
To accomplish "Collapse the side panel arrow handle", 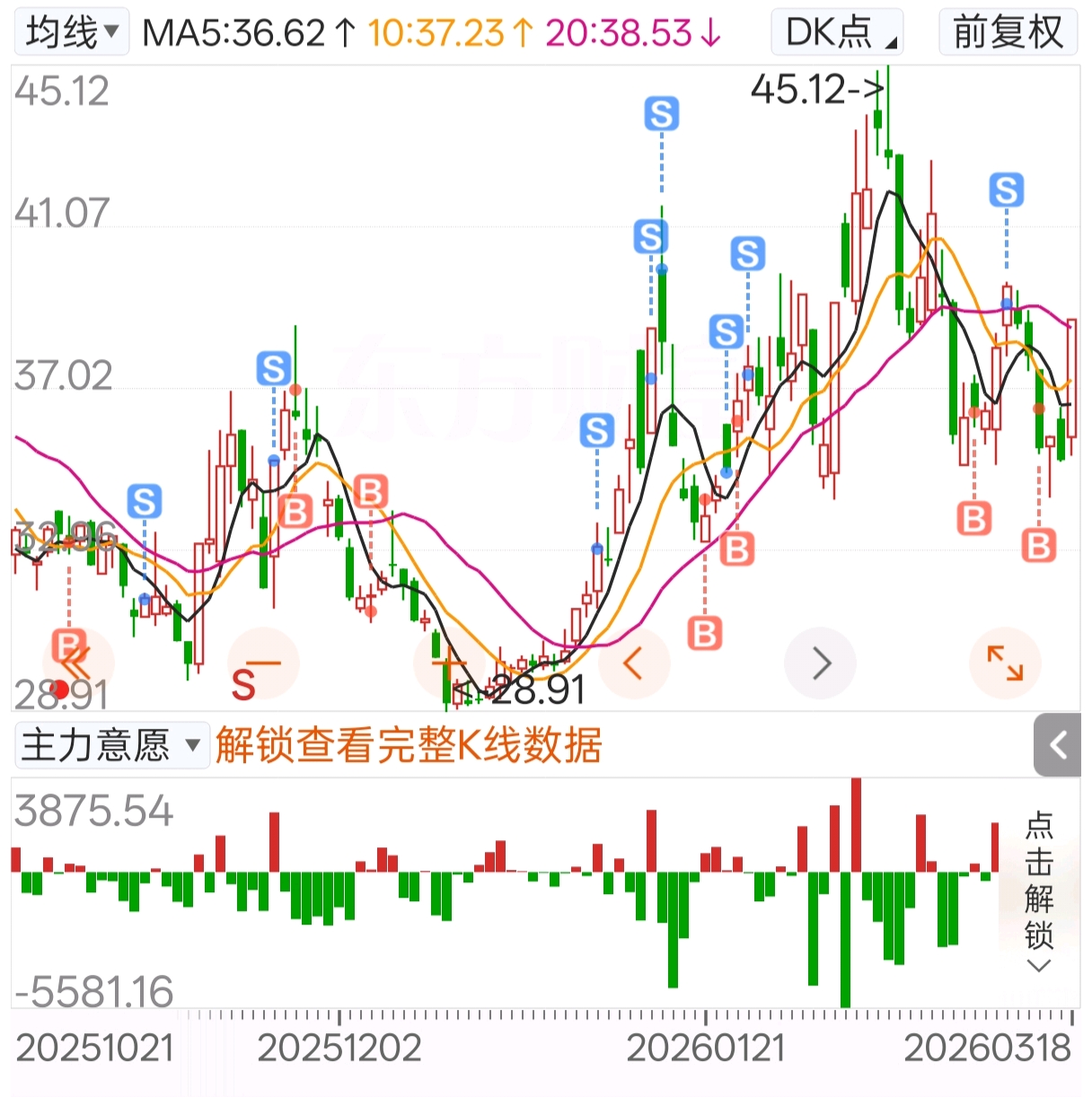I will 1058,745.
